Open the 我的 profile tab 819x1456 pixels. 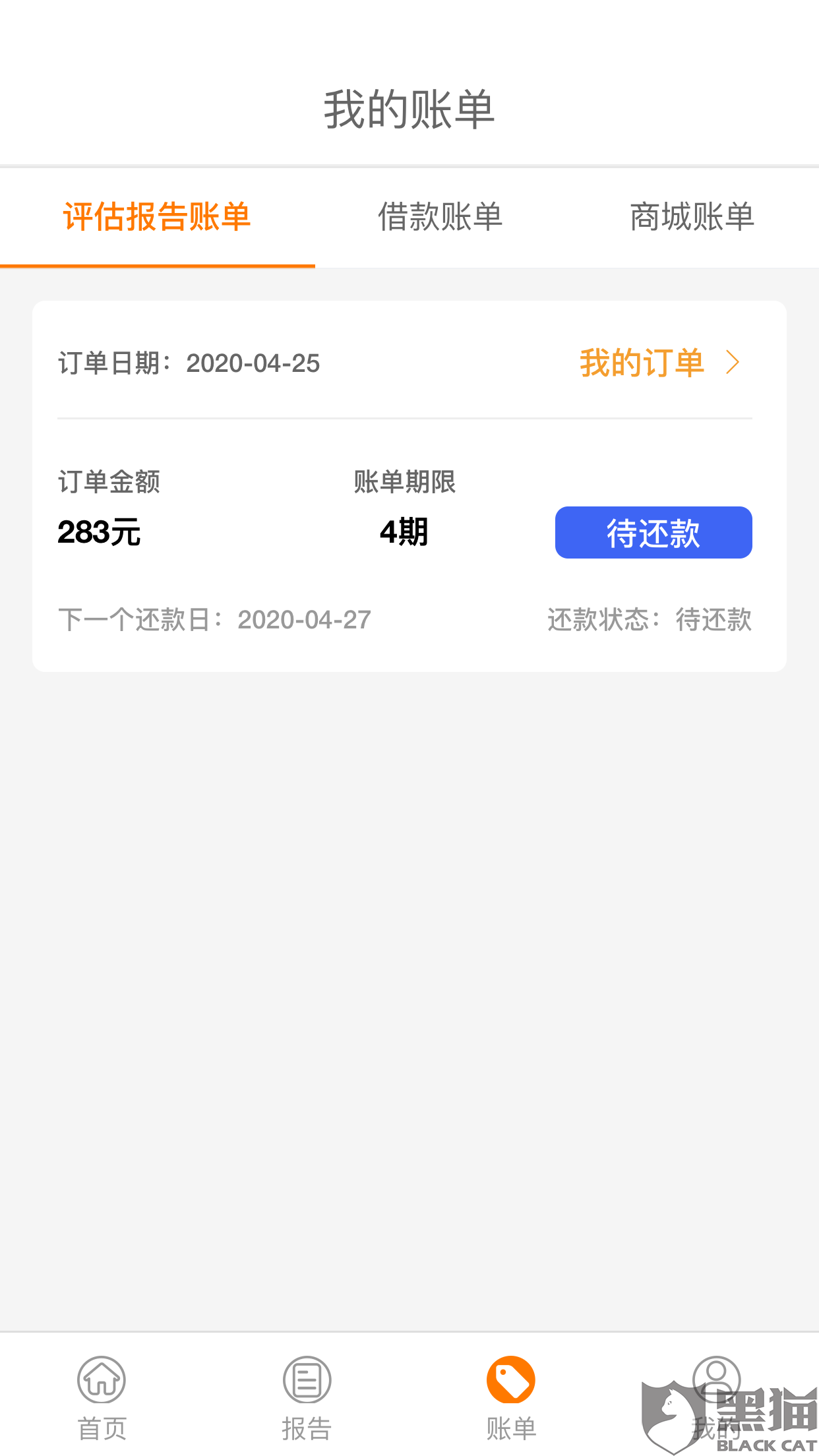[x=715, y=1397]
